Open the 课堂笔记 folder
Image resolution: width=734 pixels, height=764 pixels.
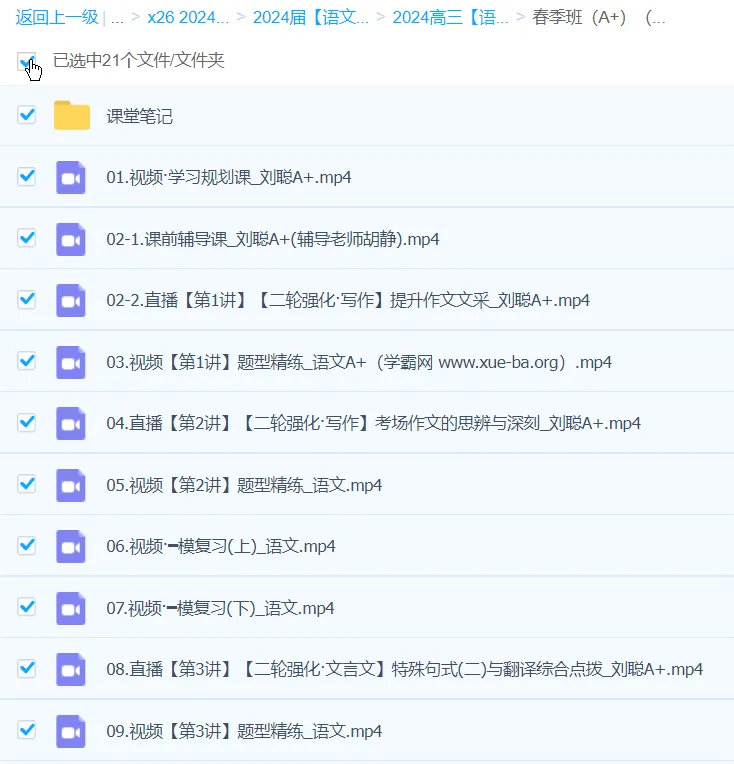tap(139, 116)
